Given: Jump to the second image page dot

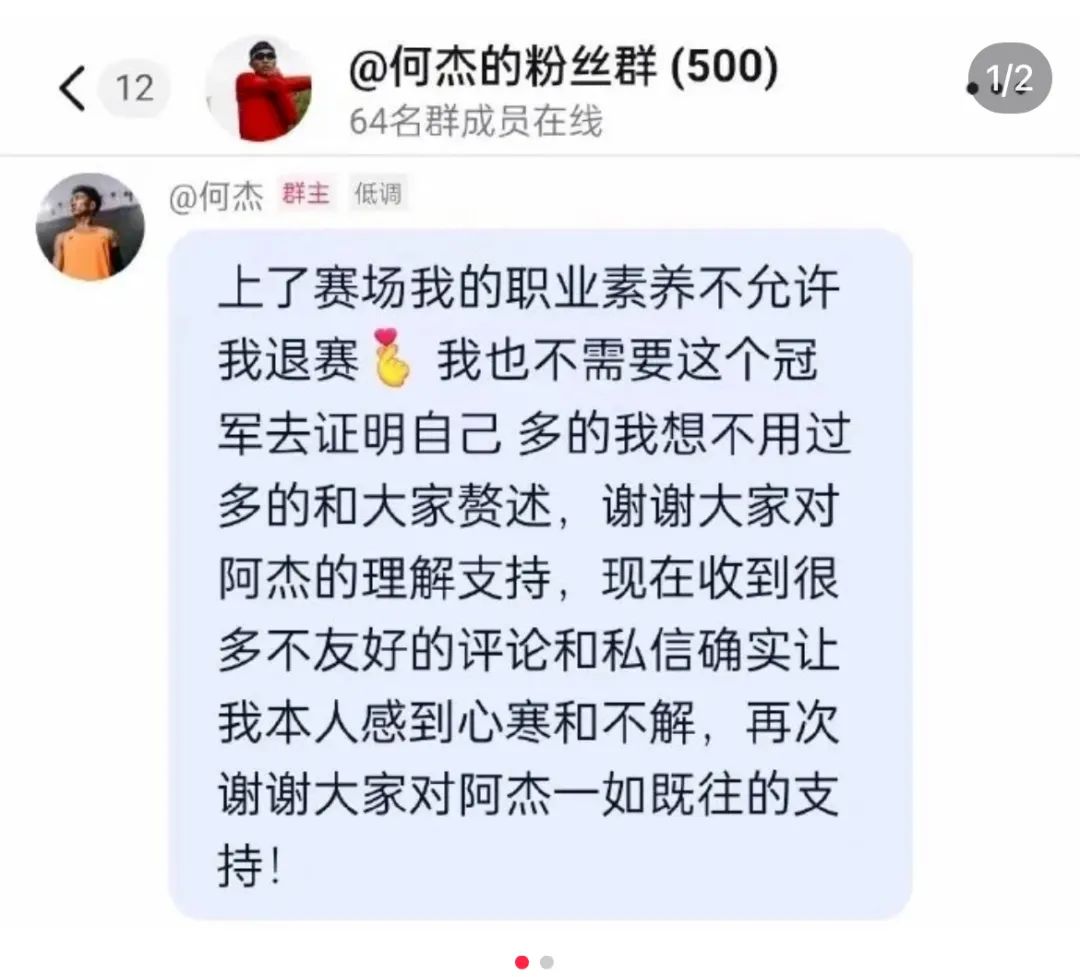Looking at the screenshot, I should [x=547, y=962].
